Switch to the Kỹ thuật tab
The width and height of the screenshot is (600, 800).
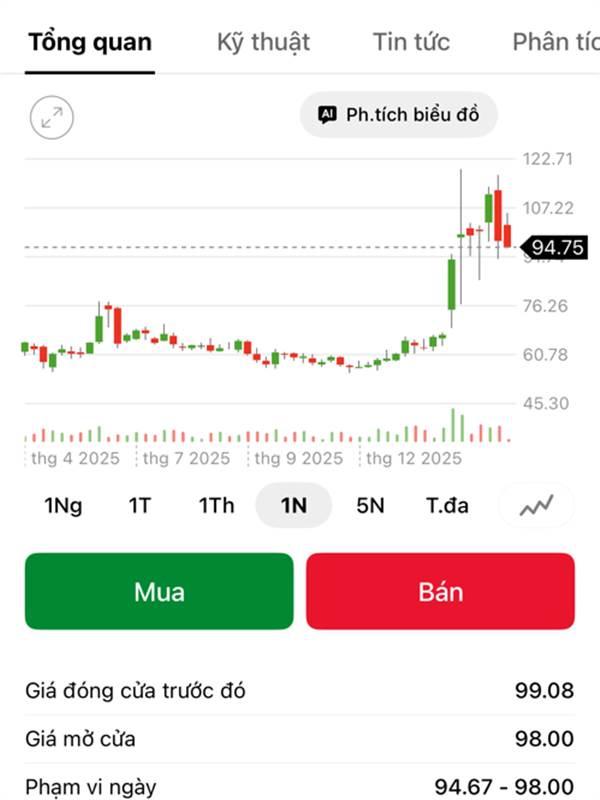click(263, 42)
